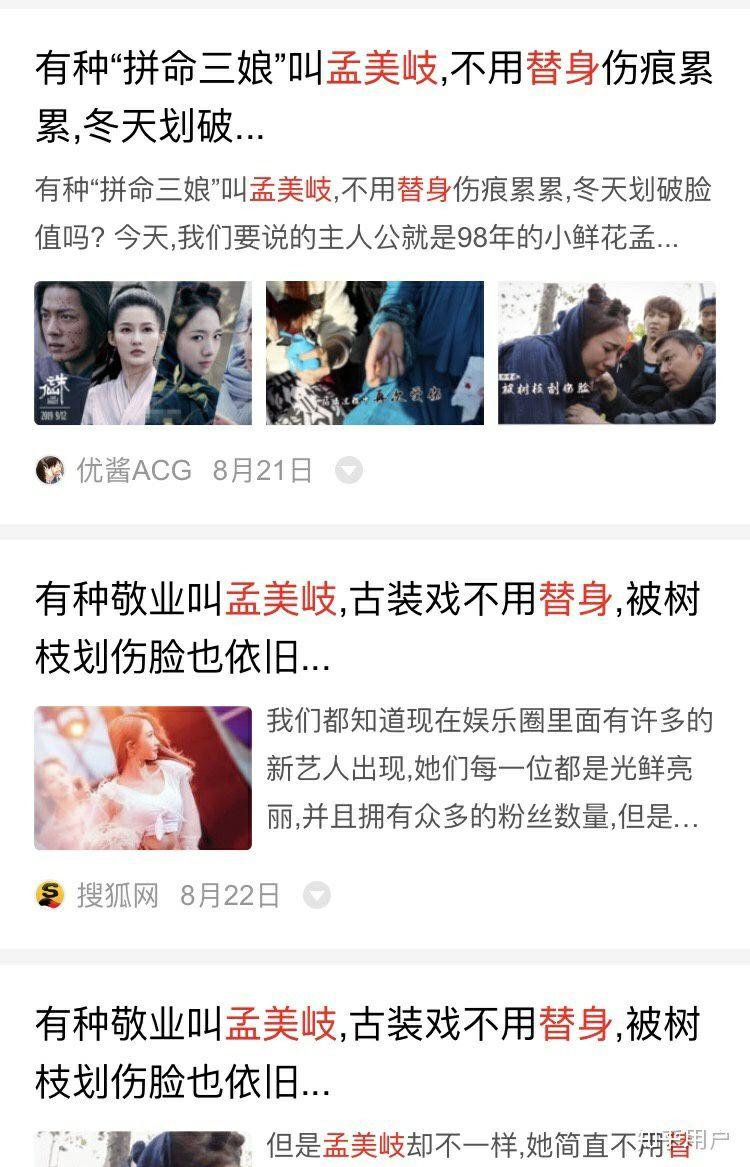750x1167 pixels.
Task: Open the "拼命三娘" 孟美岐 article
Action: (374, 97)
